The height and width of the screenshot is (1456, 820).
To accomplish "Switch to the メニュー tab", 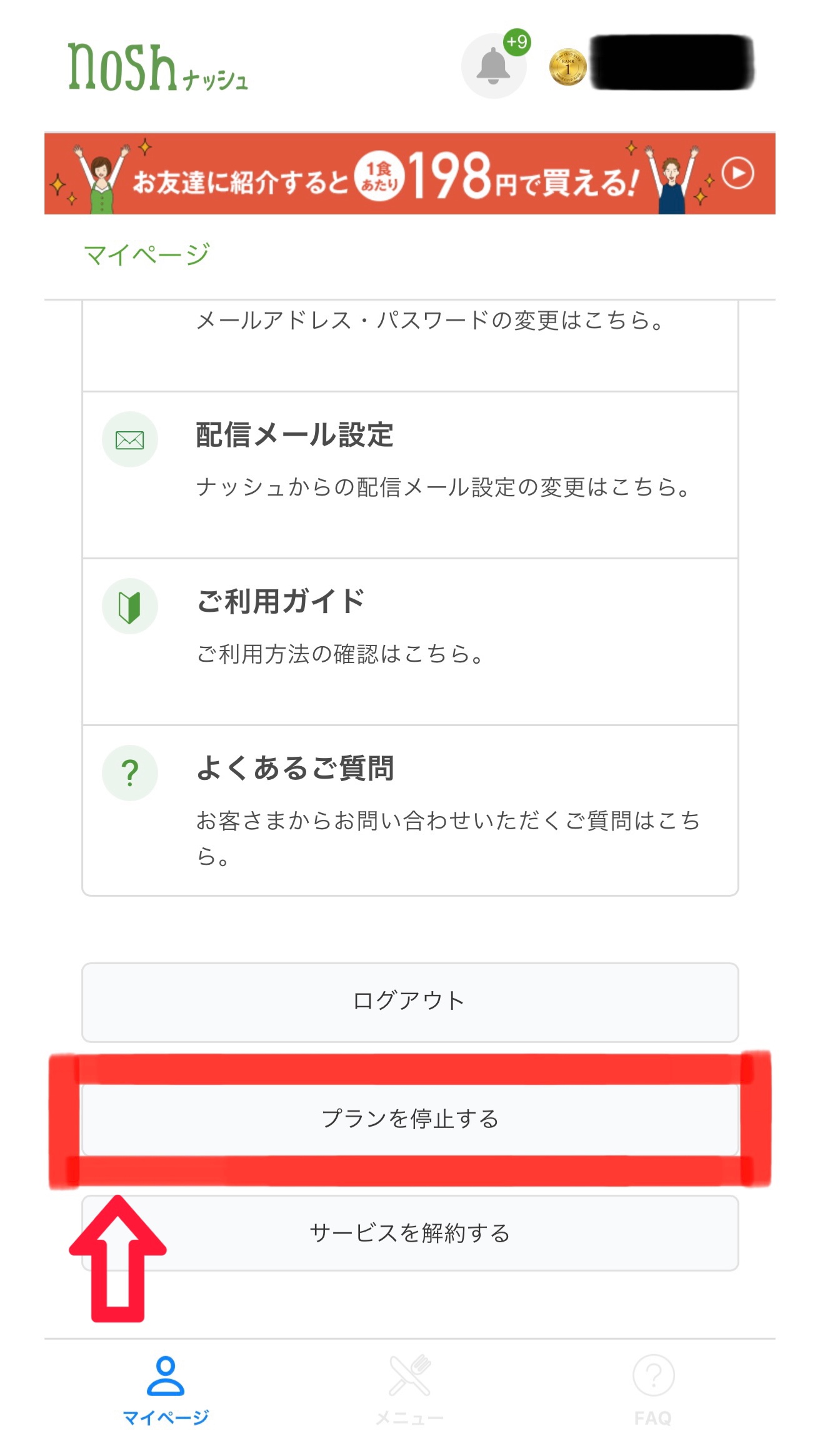I will 410,1390.
